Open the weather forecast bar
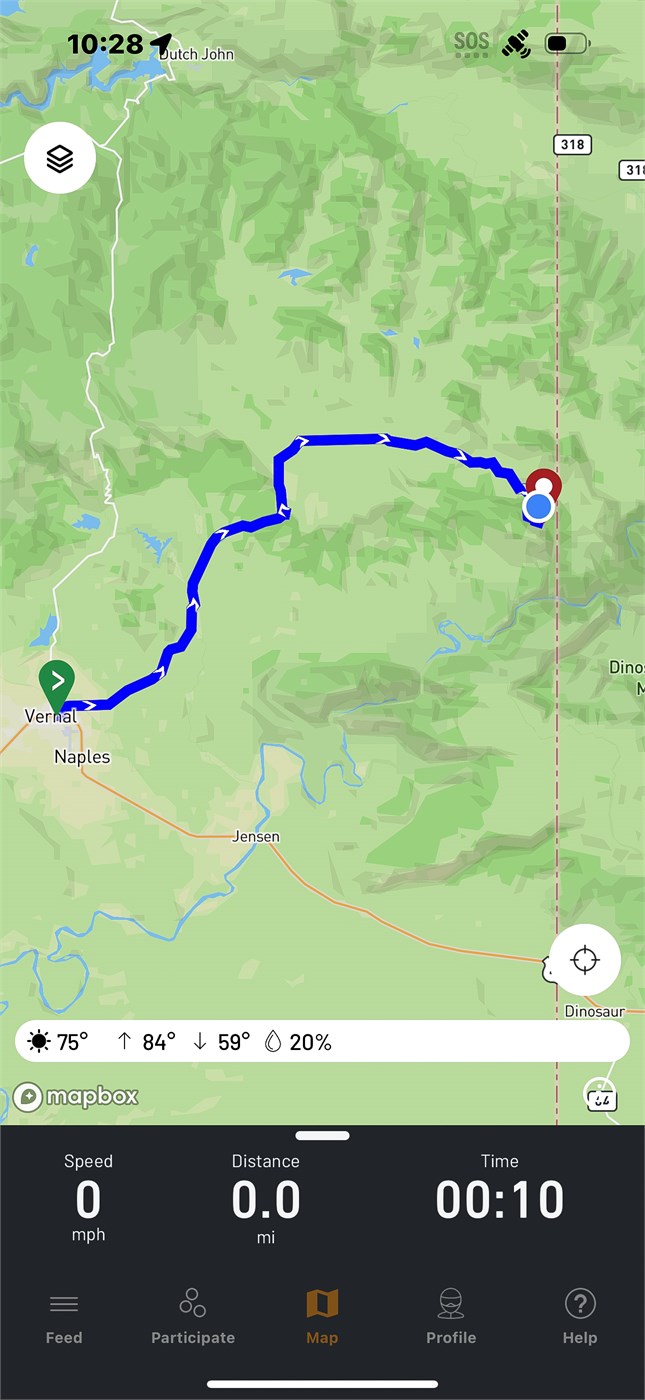645x1400 pixels. (x=322, y=1042)
